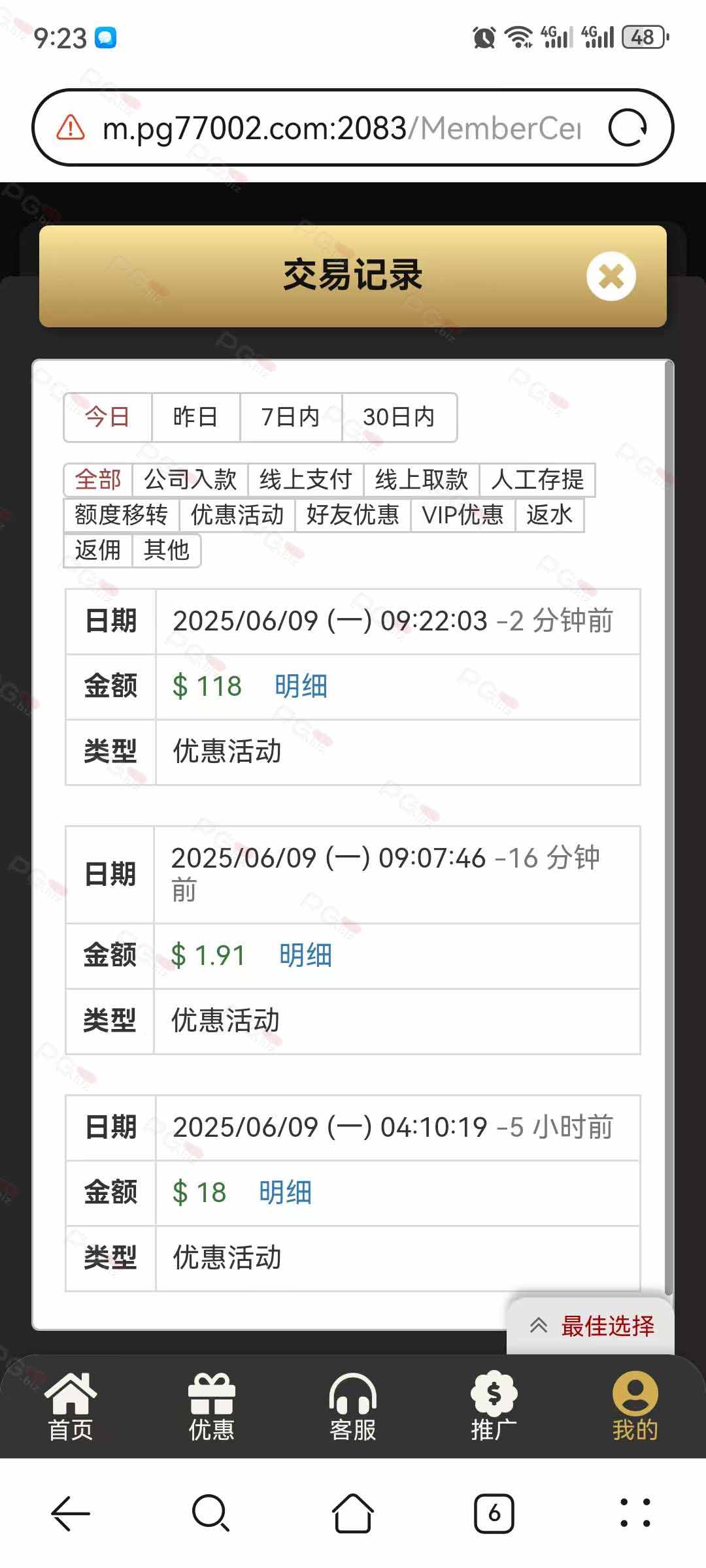Filter by 公司入款
The image size is (706, 1568).
click(x=190, y=480)
